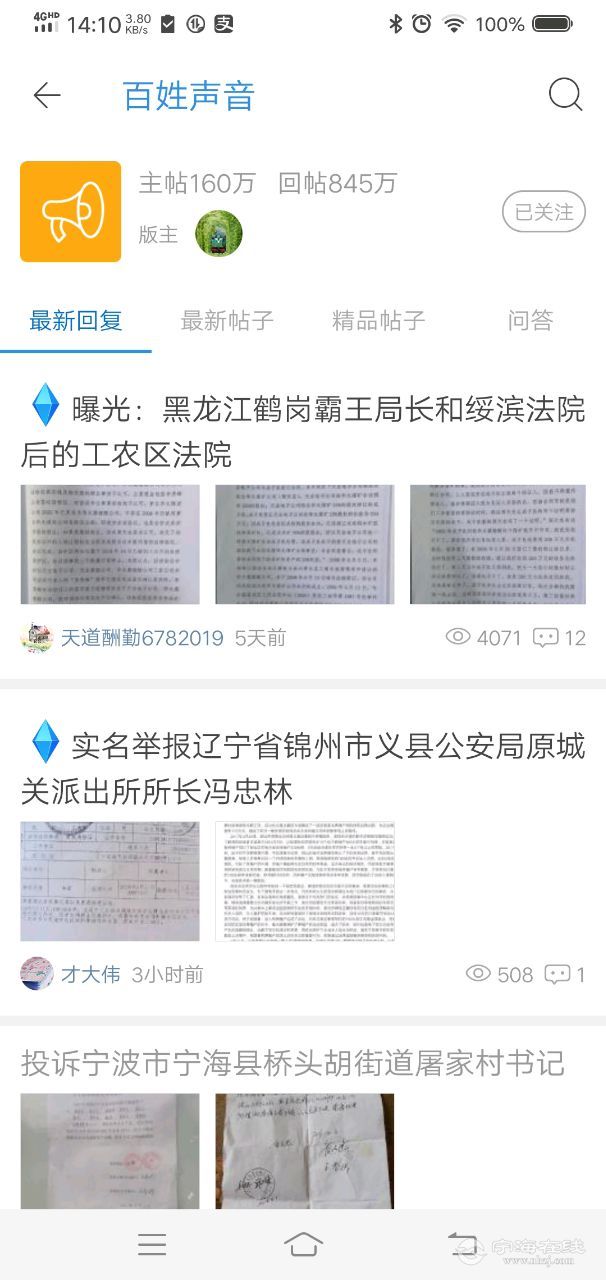Open search in 百姓声音 forum
606x1280 pixels.
click(x=565, y=95)
